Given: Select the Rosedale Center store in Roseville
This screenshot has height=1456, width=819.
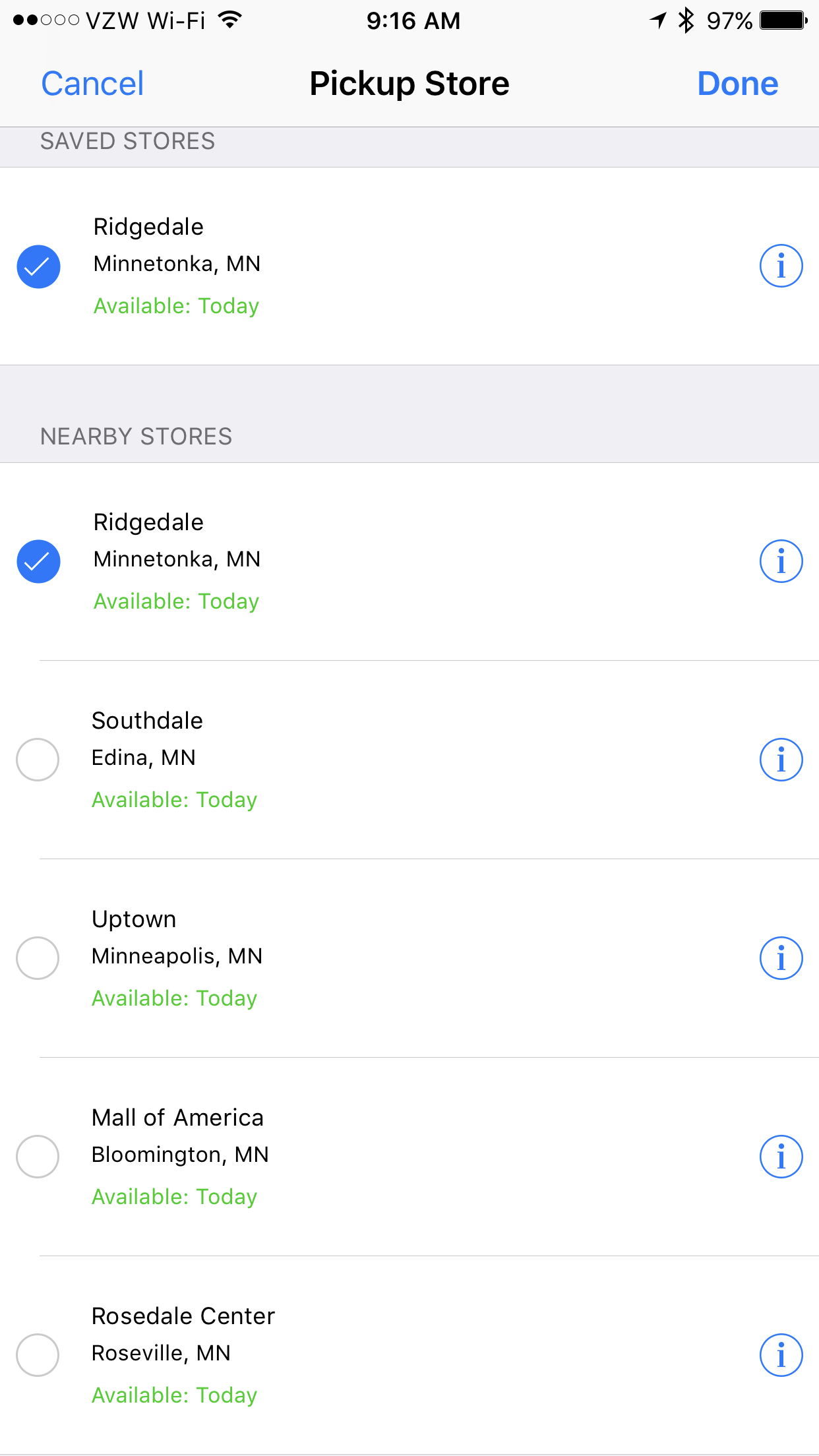Looking at the screenshot, I should point(409,1355).
